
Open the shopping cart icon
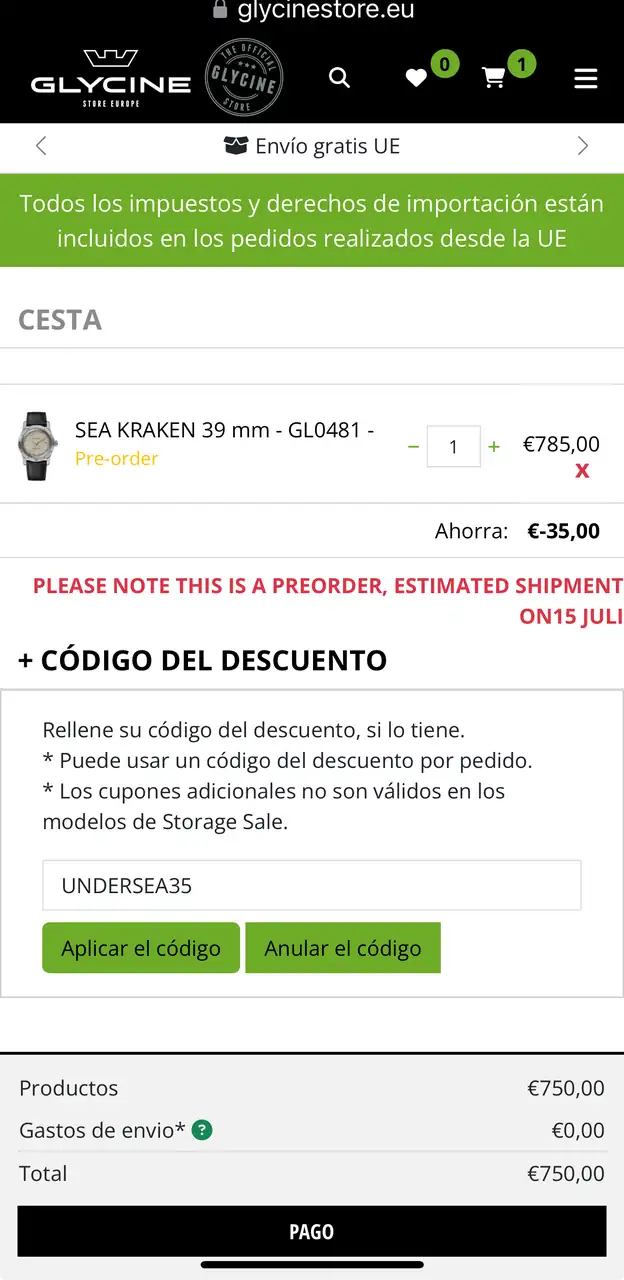point(494,78)
